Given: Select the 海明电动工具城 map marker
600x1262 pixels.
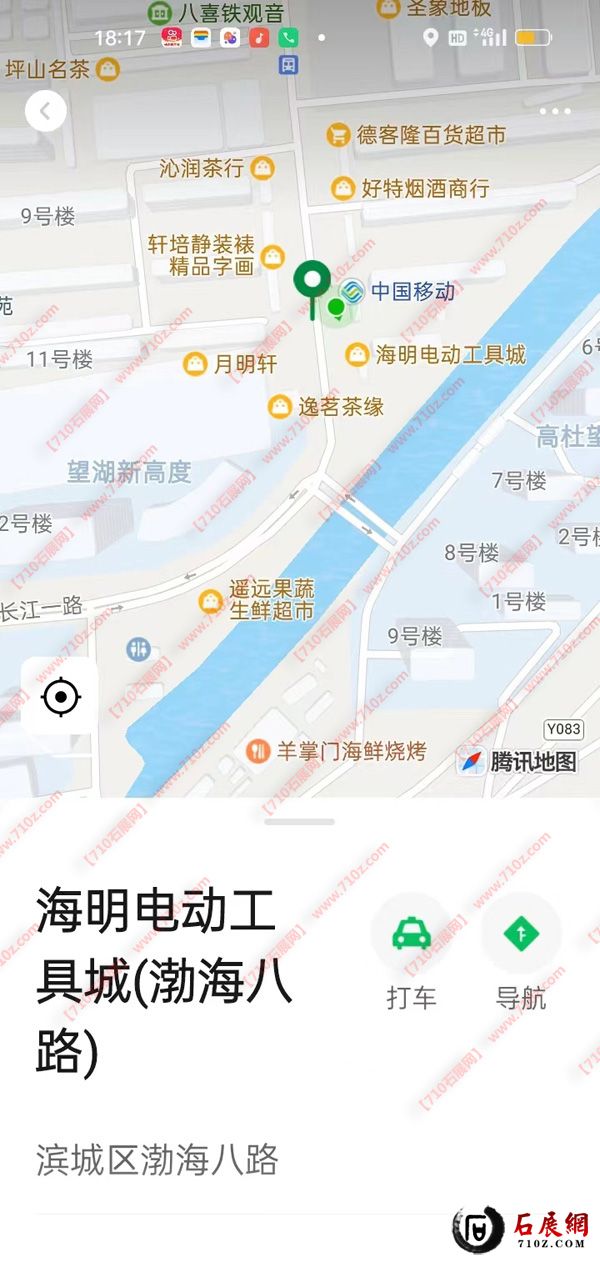Looking at the screenshot, I should click(x=357, y=354).
